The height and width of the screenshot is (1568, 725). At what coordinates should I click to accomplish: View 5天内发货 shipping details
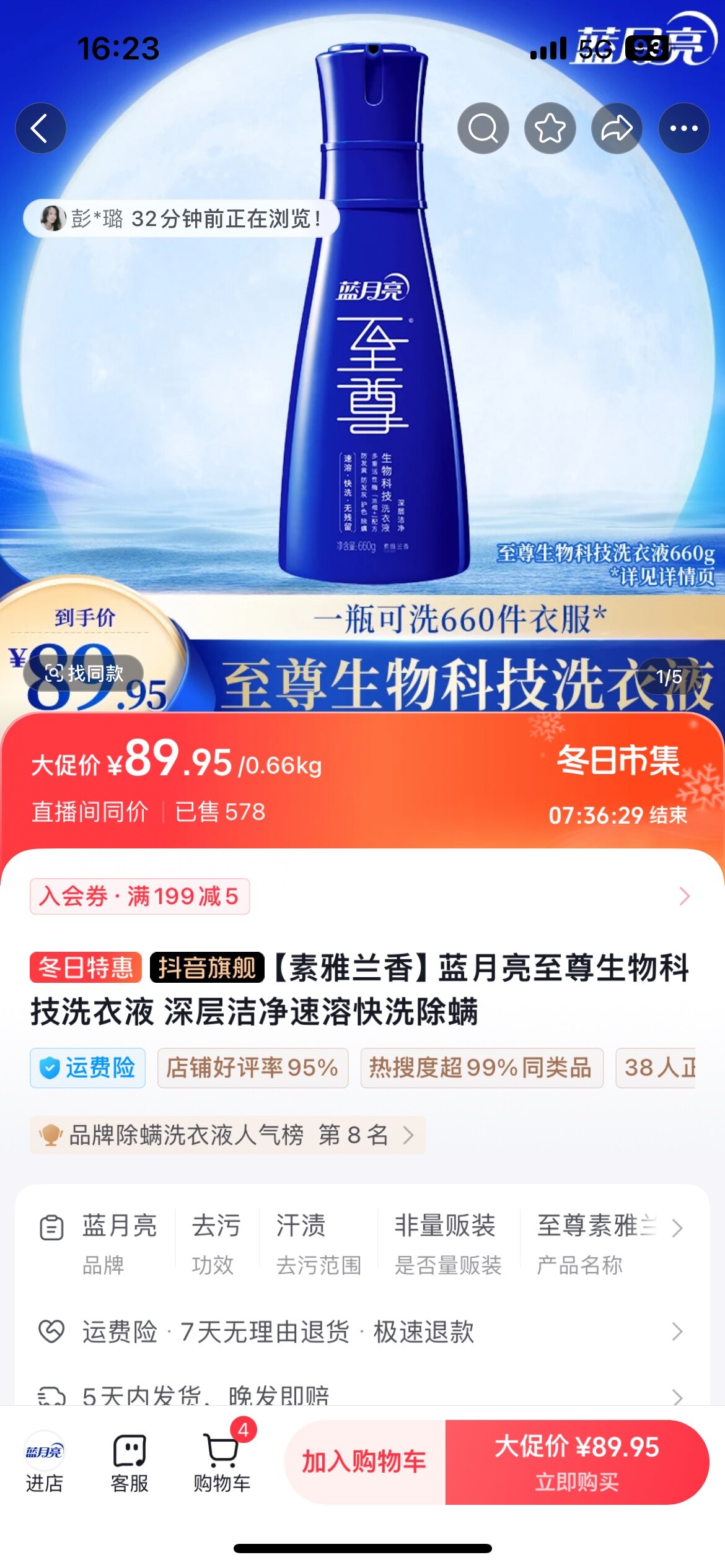click(362, 1395)
